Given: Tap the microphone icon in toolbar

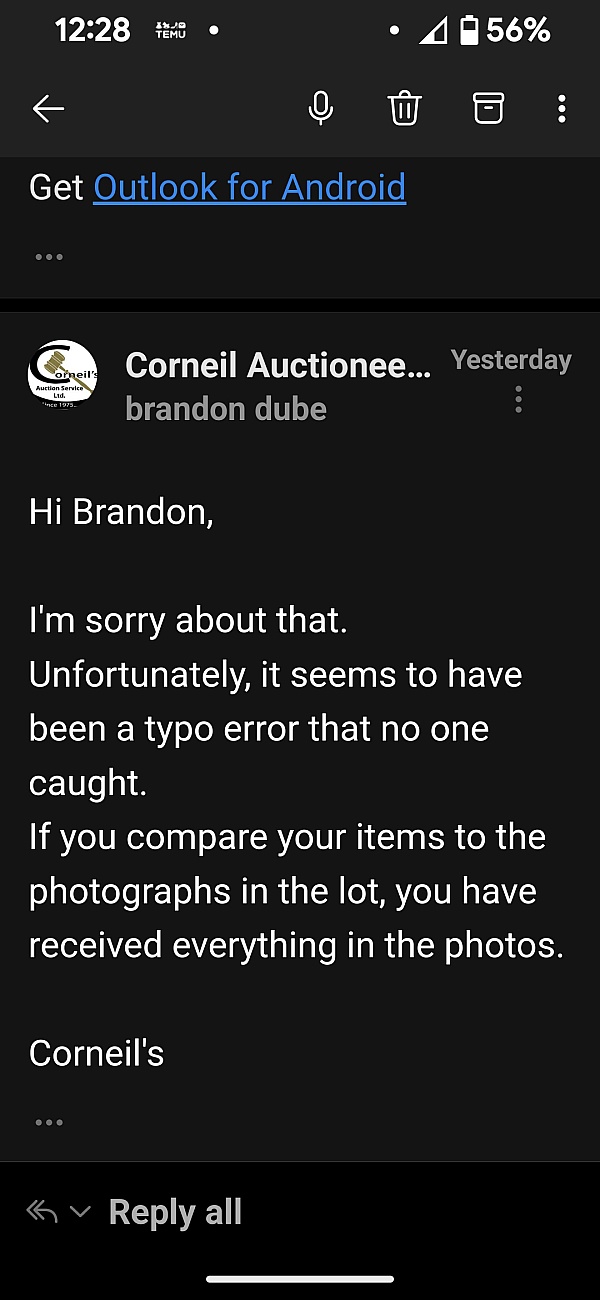Looking at the screenshot, I should tap(321, 108).
